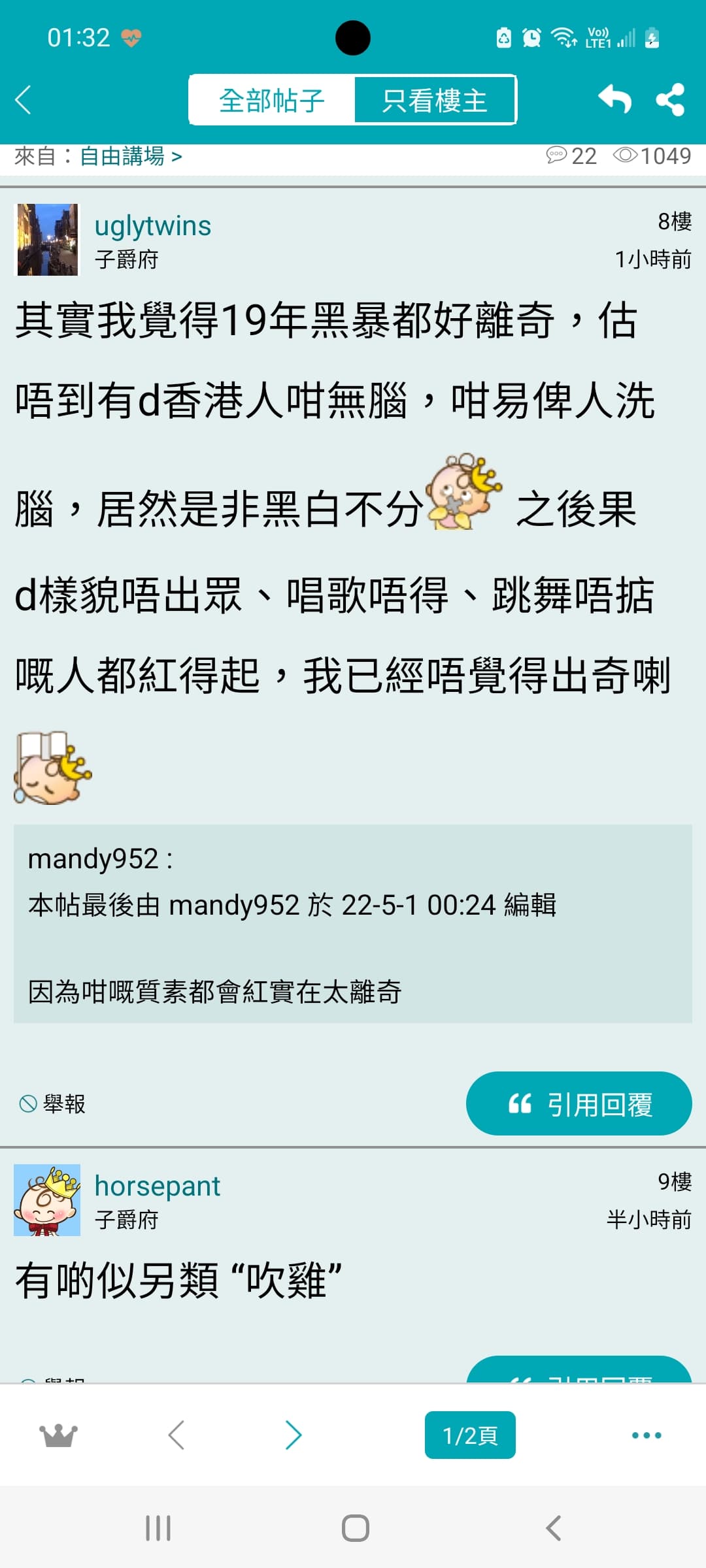
Task: Open the horsepant username
Action: pyautogui.click(x=158, y=1186)
